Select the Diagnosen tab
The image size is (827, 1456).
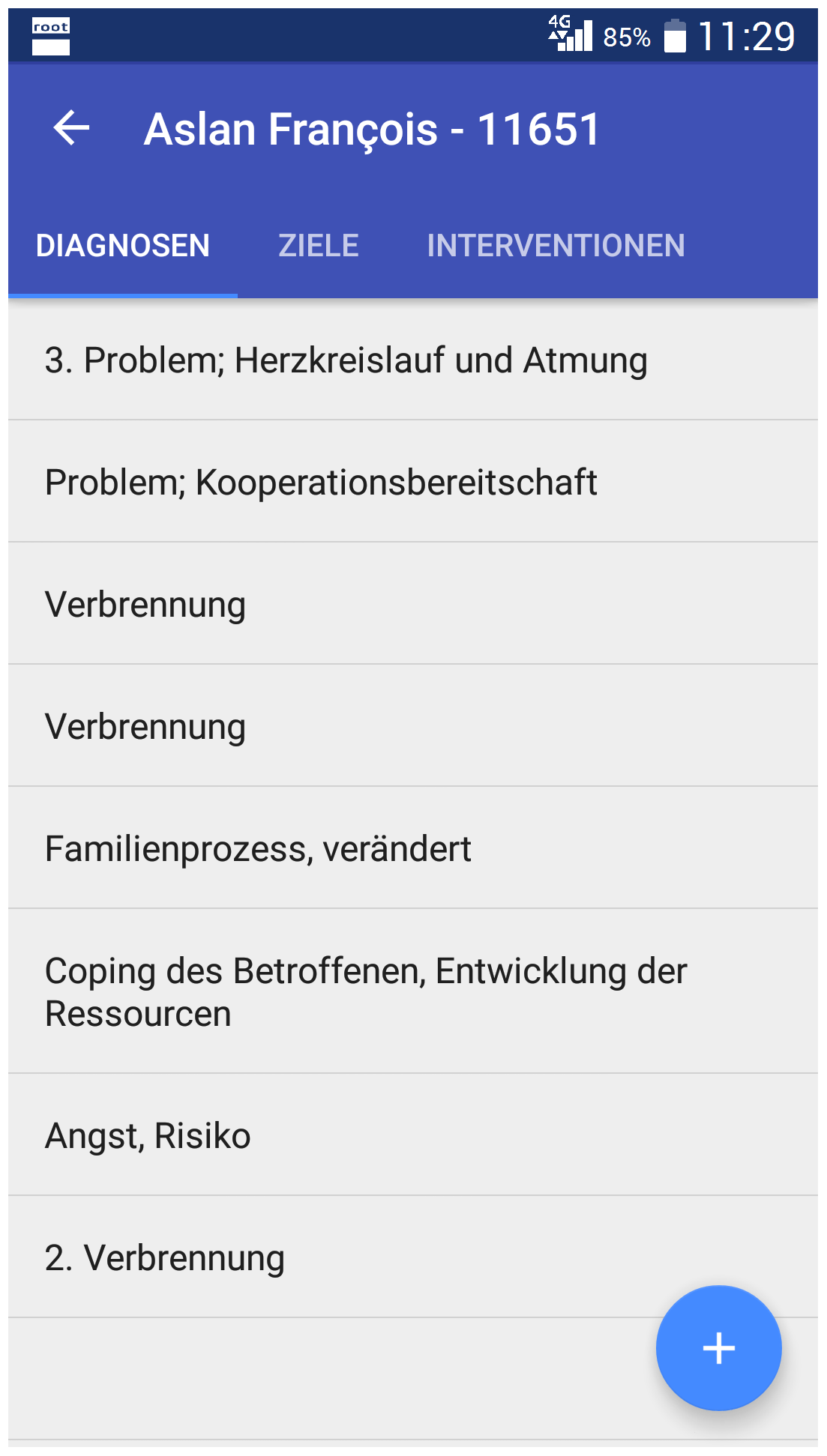coord(123,246)
